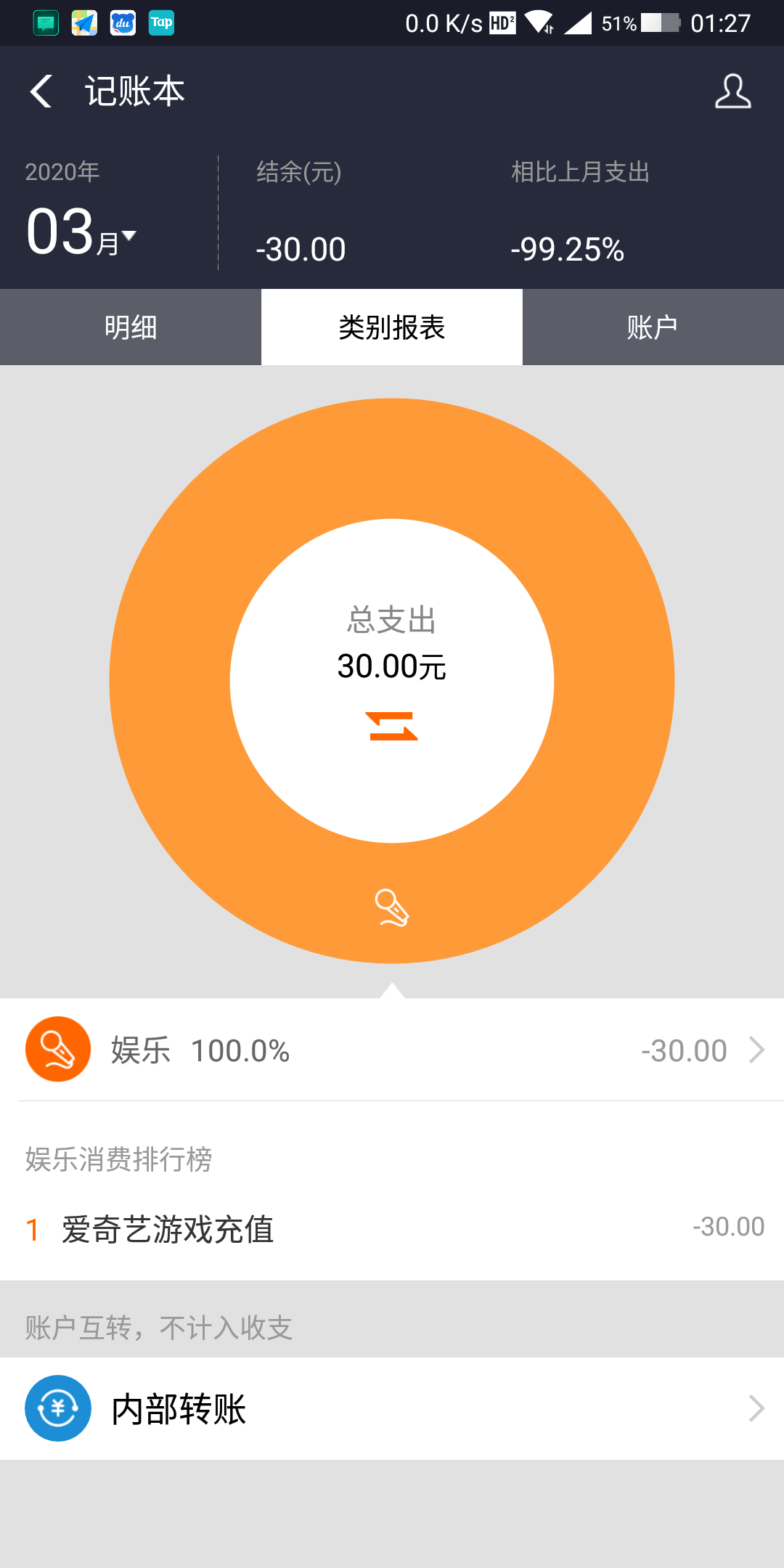The width and height of the screenshot is (784, 1568).
Task: Tap the 相比上月支出 percentage value
Action: coord(567,248)
